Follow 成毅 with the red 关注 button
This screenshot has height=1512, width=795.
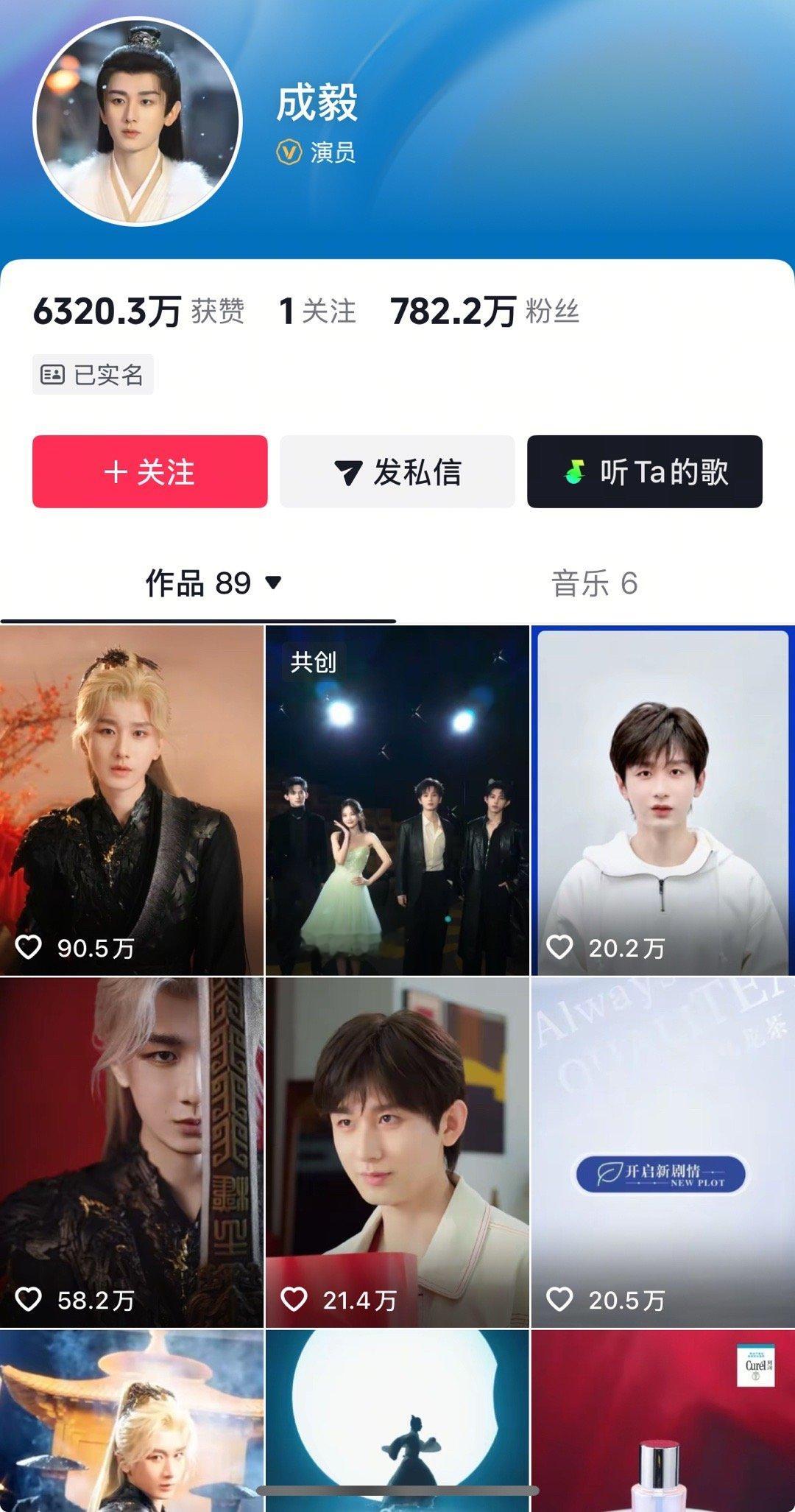[149, 471]
